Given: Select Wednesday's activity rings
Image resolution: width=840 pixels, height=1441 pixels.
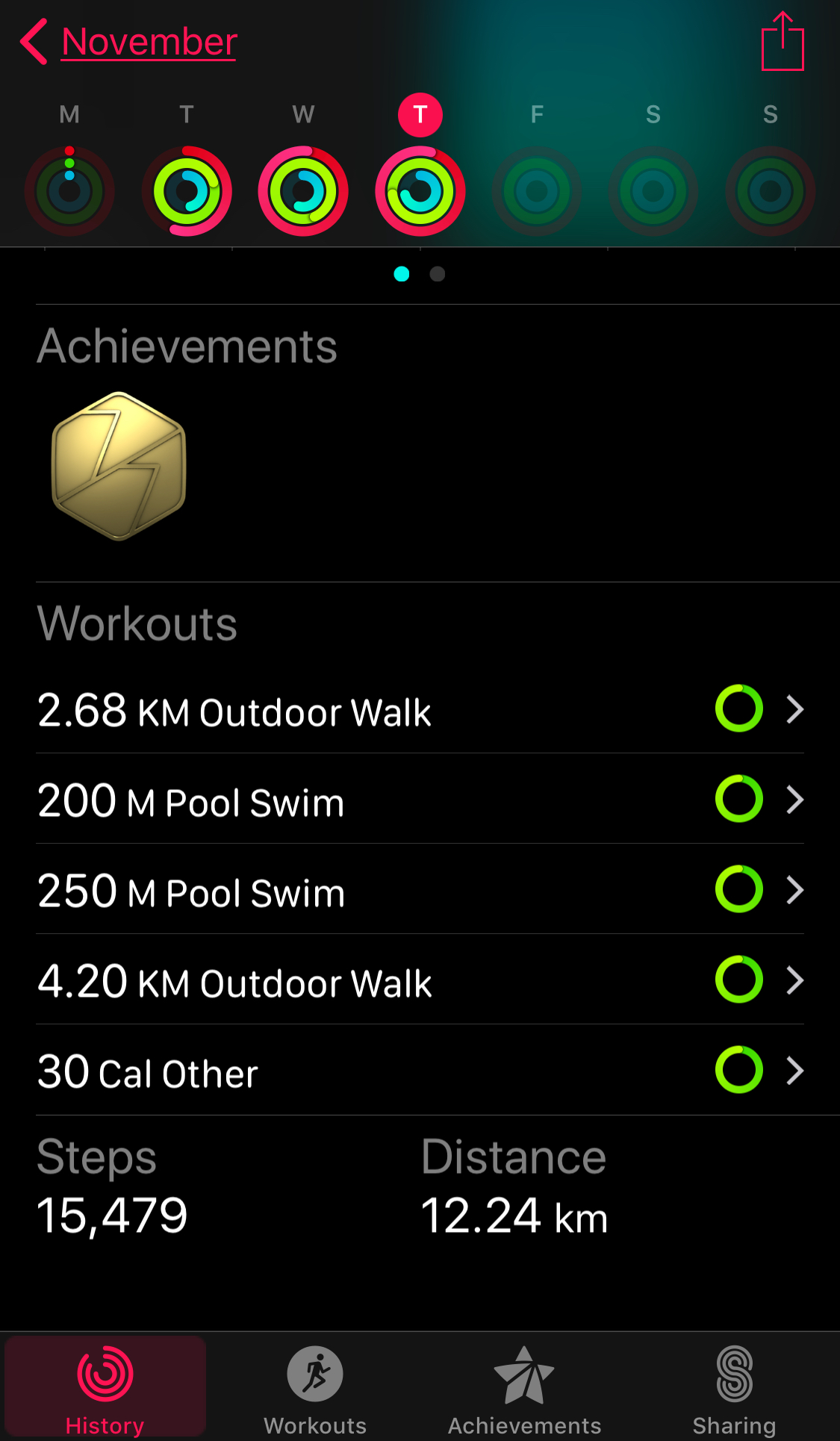Looking at the screenshot, I should click(303, 191).
